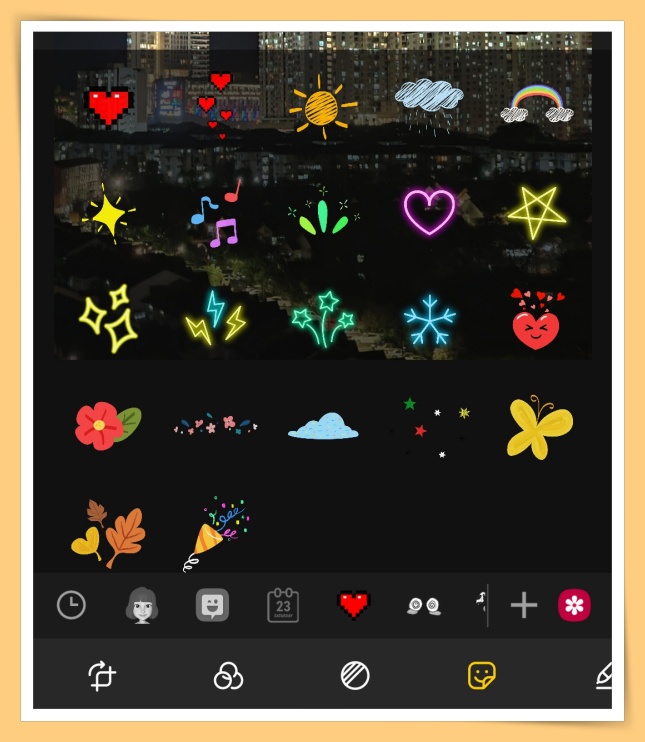The image size is (645, 742).
Task: Open the recent stickers clock tab
Action: pos(71,605)
